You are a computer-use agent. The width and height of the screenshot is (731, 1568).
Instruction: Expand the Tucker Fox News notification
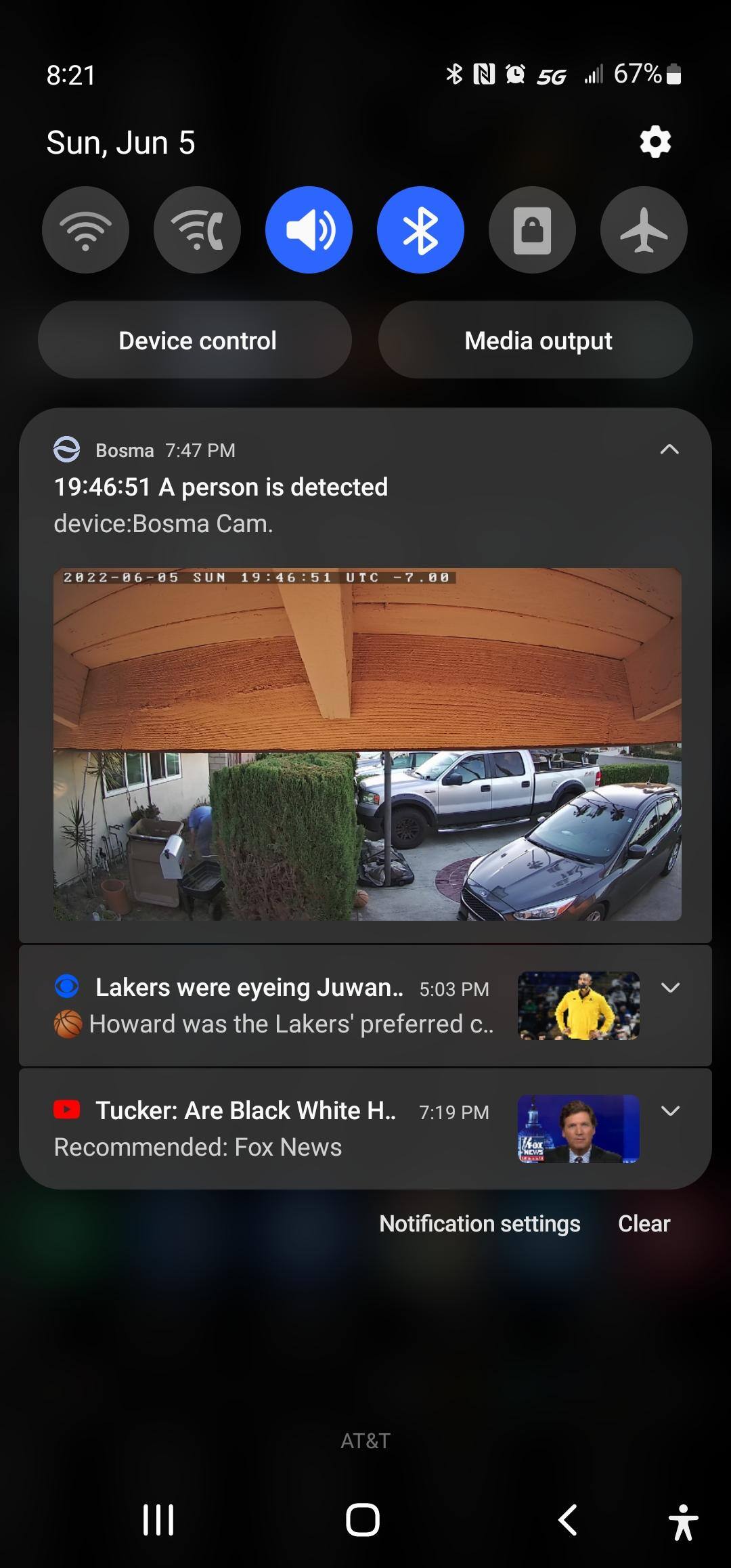pos(671,1110)
